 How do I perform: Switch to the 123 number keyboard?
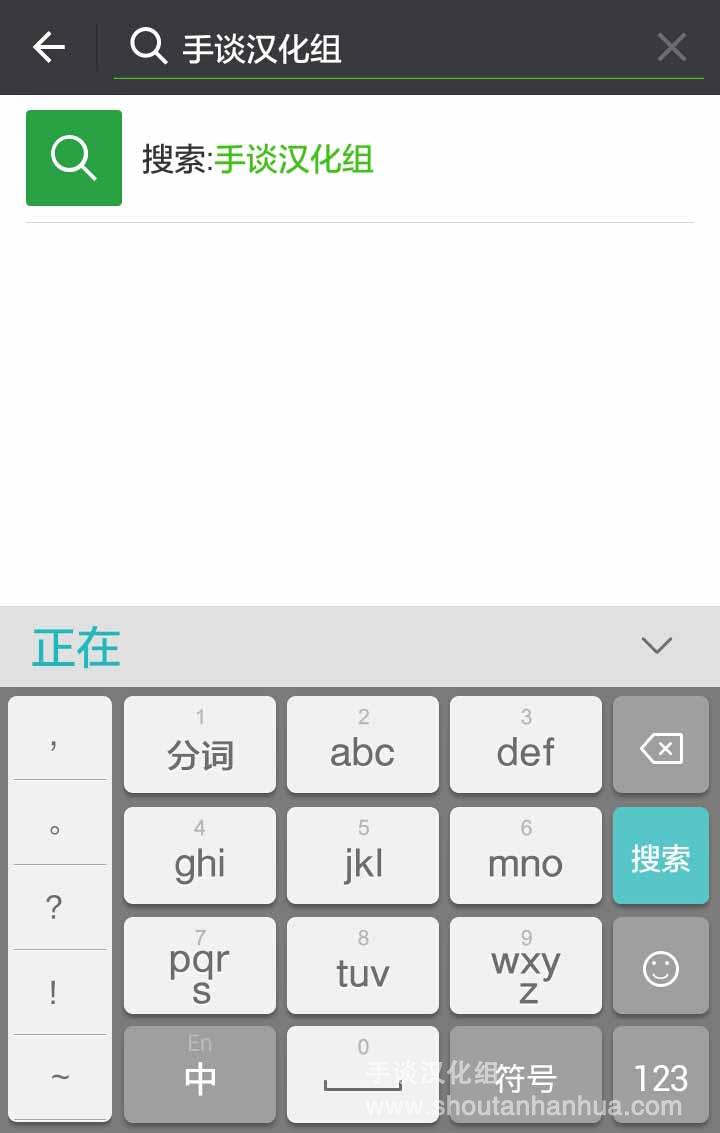click(661, 1077)
